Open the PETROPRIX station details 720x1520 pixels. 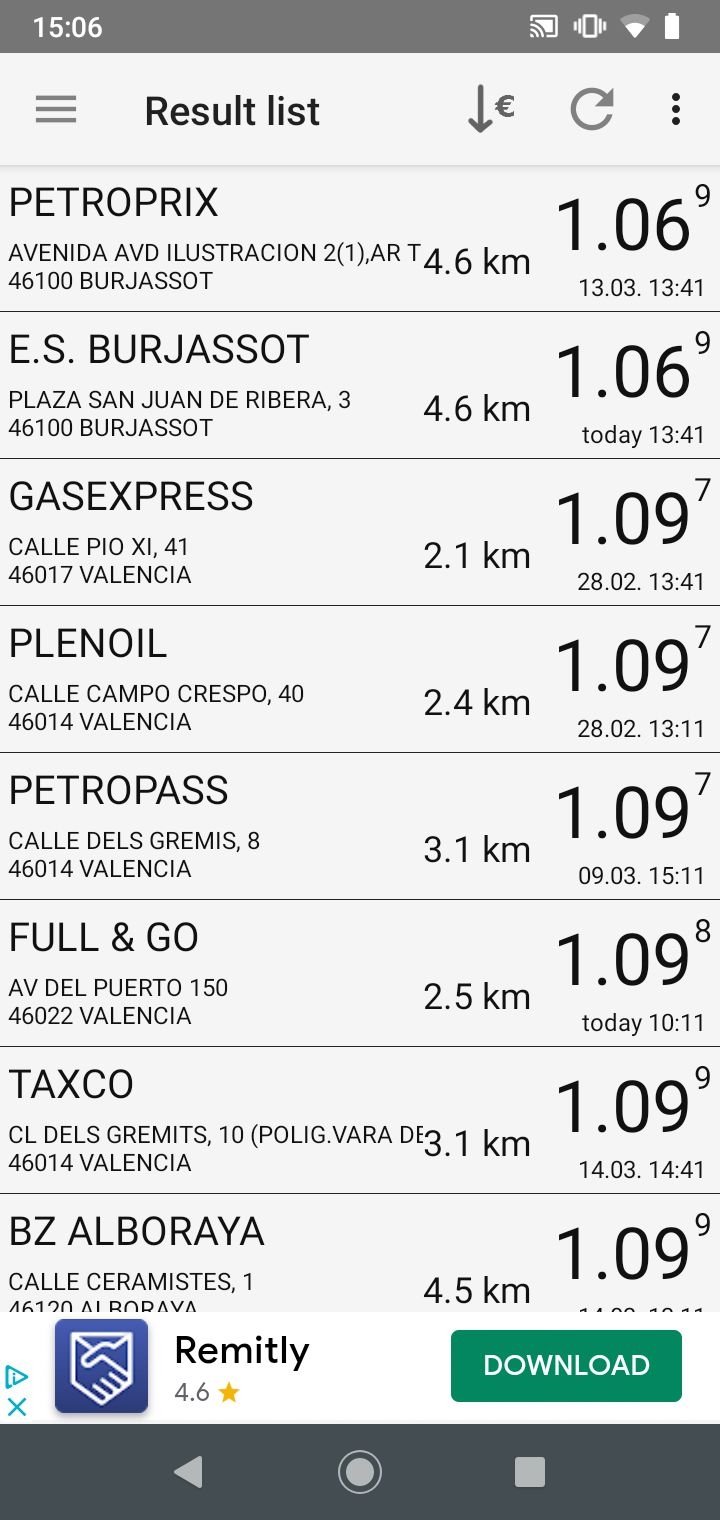pyautogui.click(x=360, y=239)
